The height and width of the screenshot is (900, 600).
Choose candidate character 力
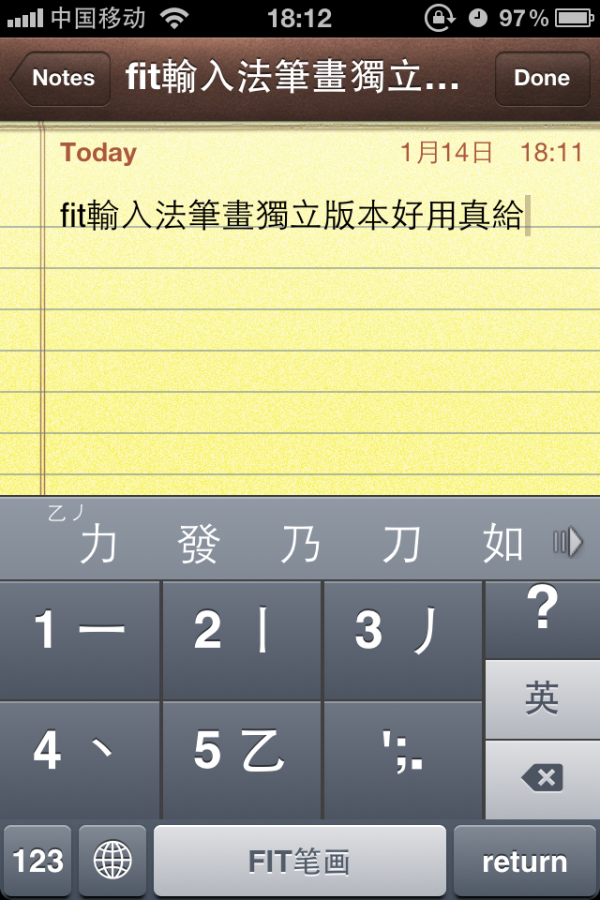coord(97,545)
